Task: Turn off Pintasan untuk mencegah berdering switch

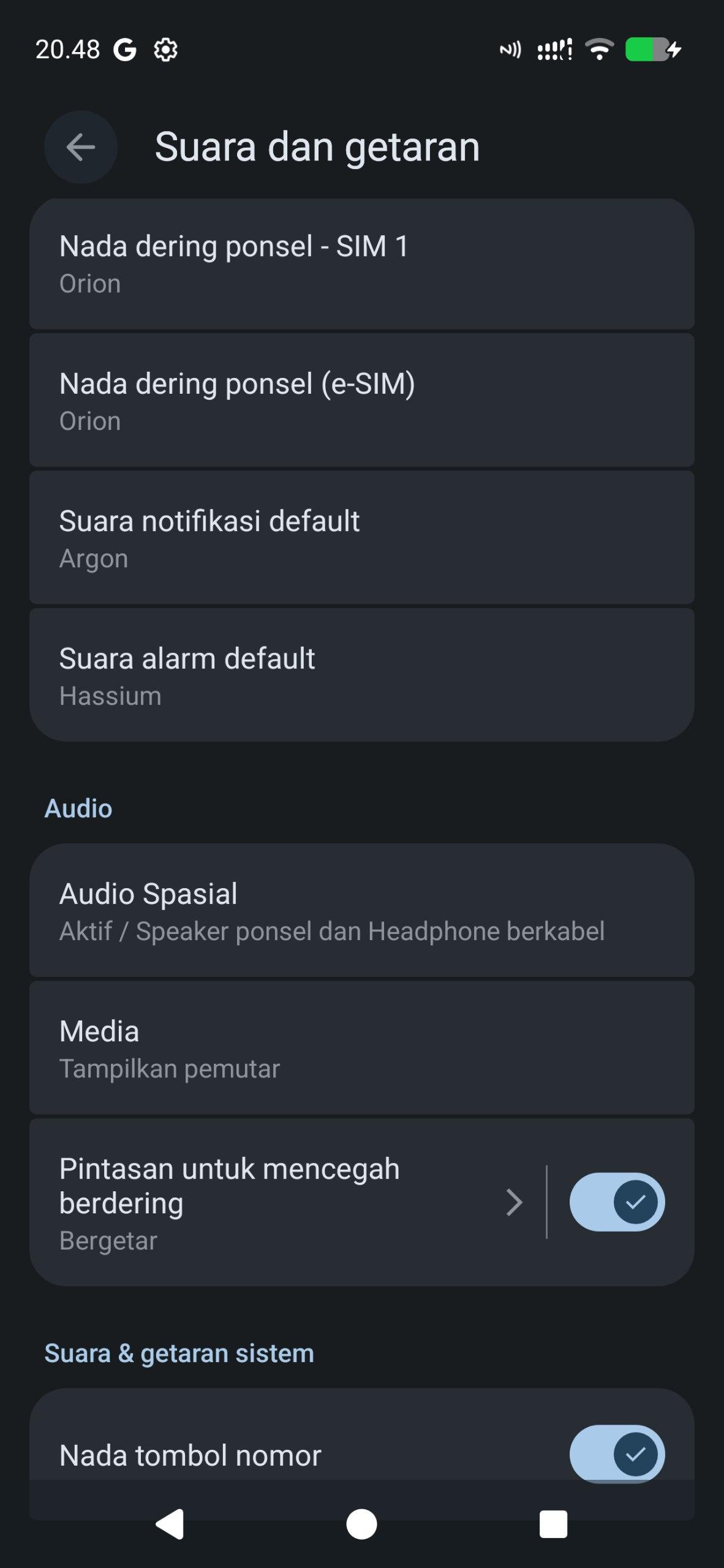Action: pyautogui.click(x=617, y=1202)
